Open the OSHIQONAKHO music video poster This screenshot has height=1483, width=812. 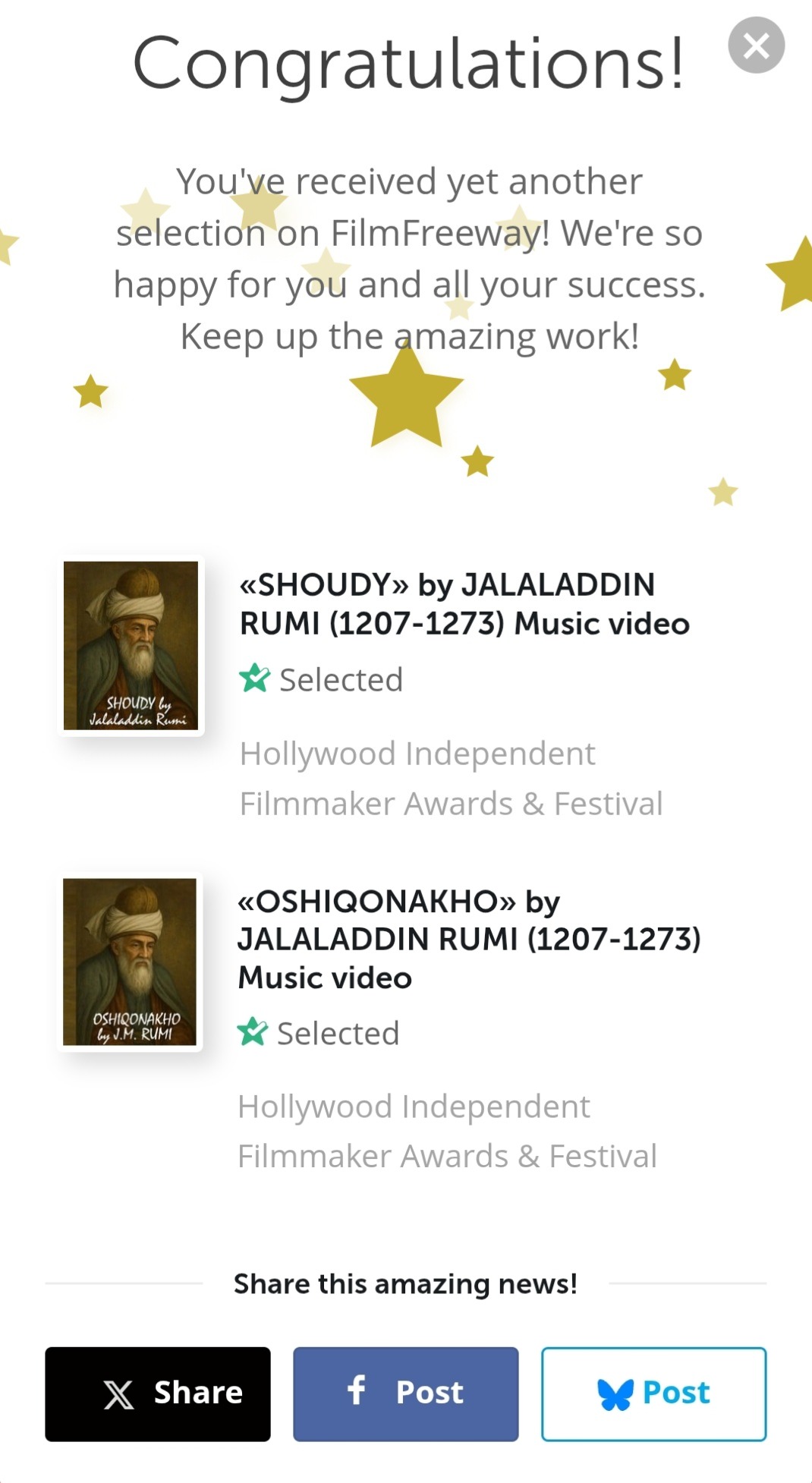pos(130,962)
